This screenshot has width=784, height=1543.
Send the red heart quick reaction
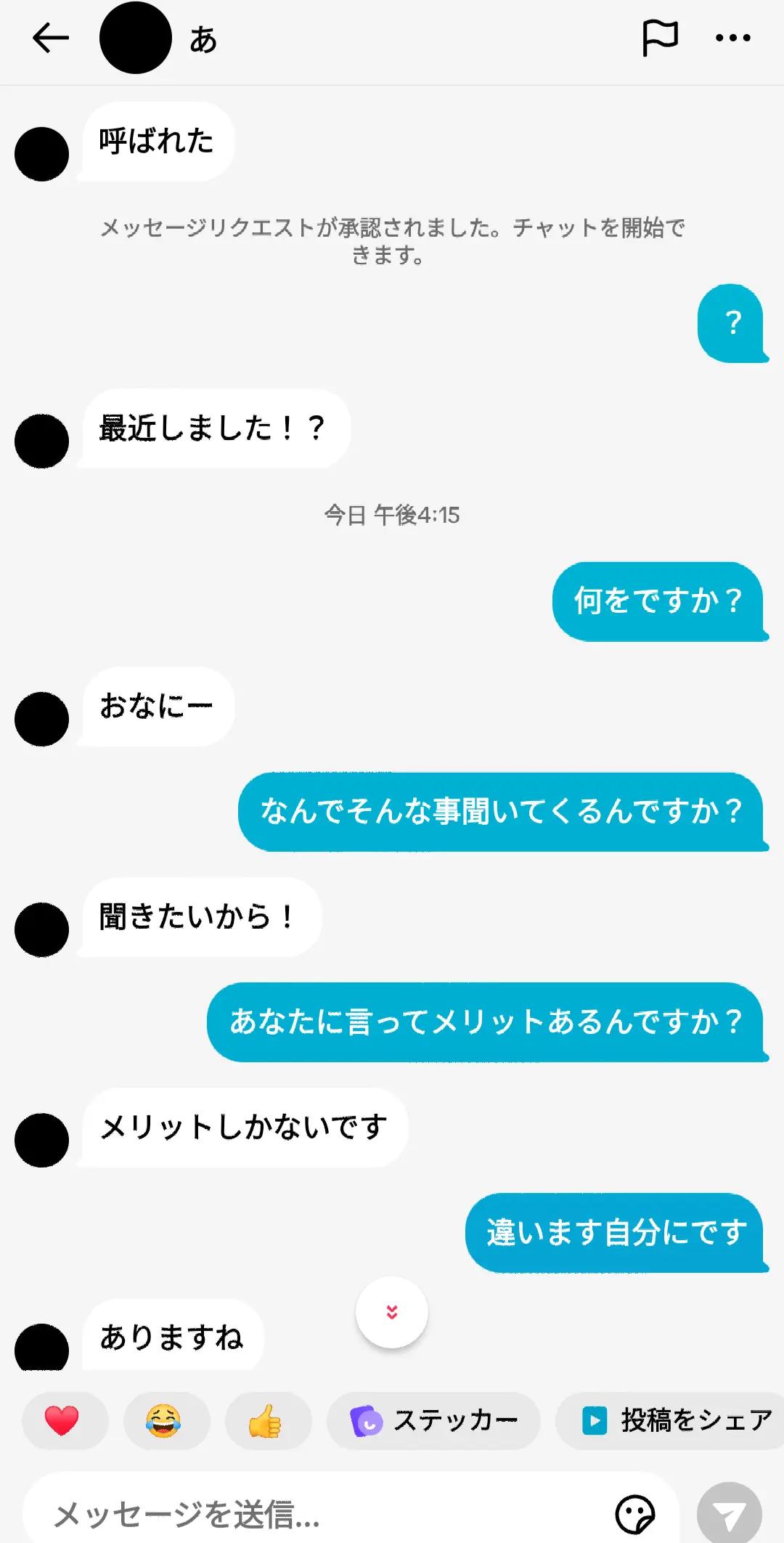click(x=63, y=1421)
